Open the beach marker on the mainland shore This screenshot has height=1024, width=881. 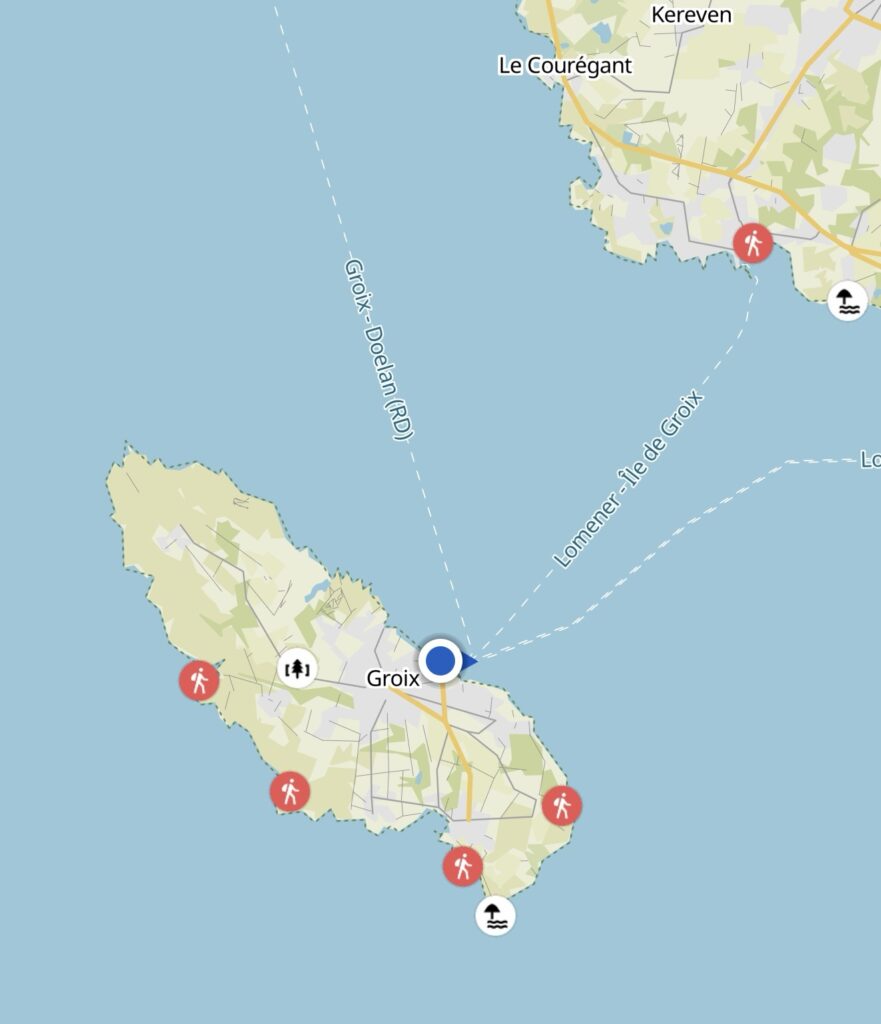(848, 299)
